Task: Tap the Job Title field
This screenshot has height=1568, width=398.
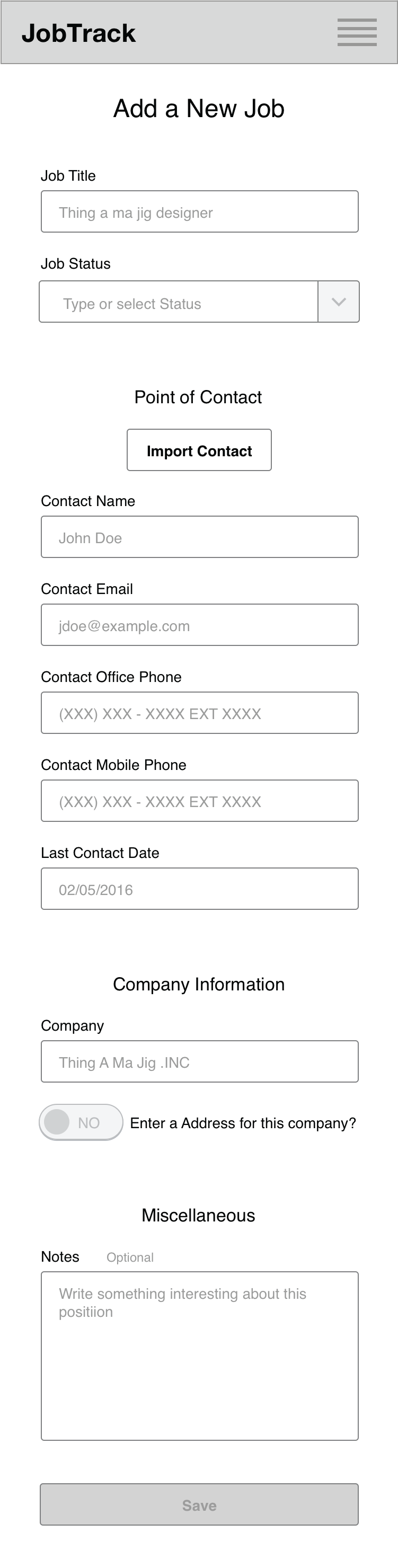Action: click(x=200, y=212)
